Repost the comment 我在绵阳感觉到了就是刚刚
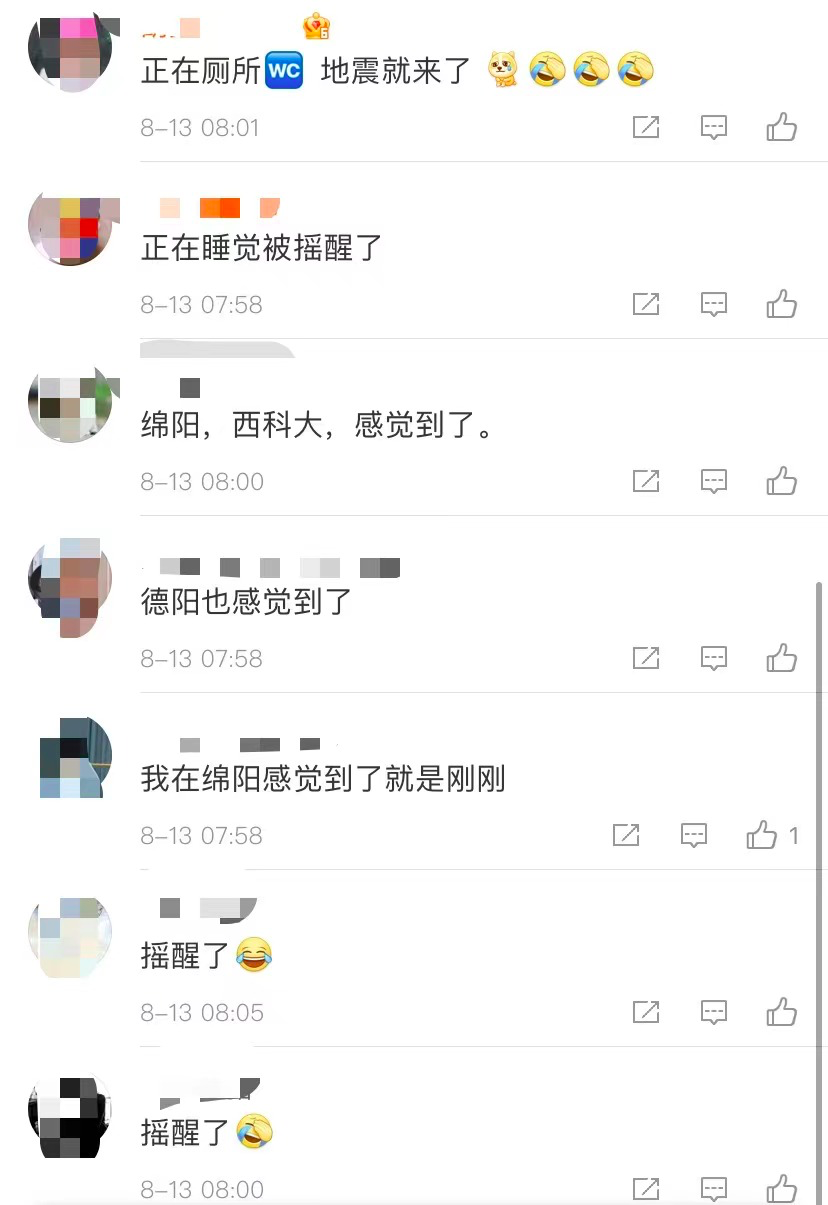828x1205 pixels. (626, 835)
